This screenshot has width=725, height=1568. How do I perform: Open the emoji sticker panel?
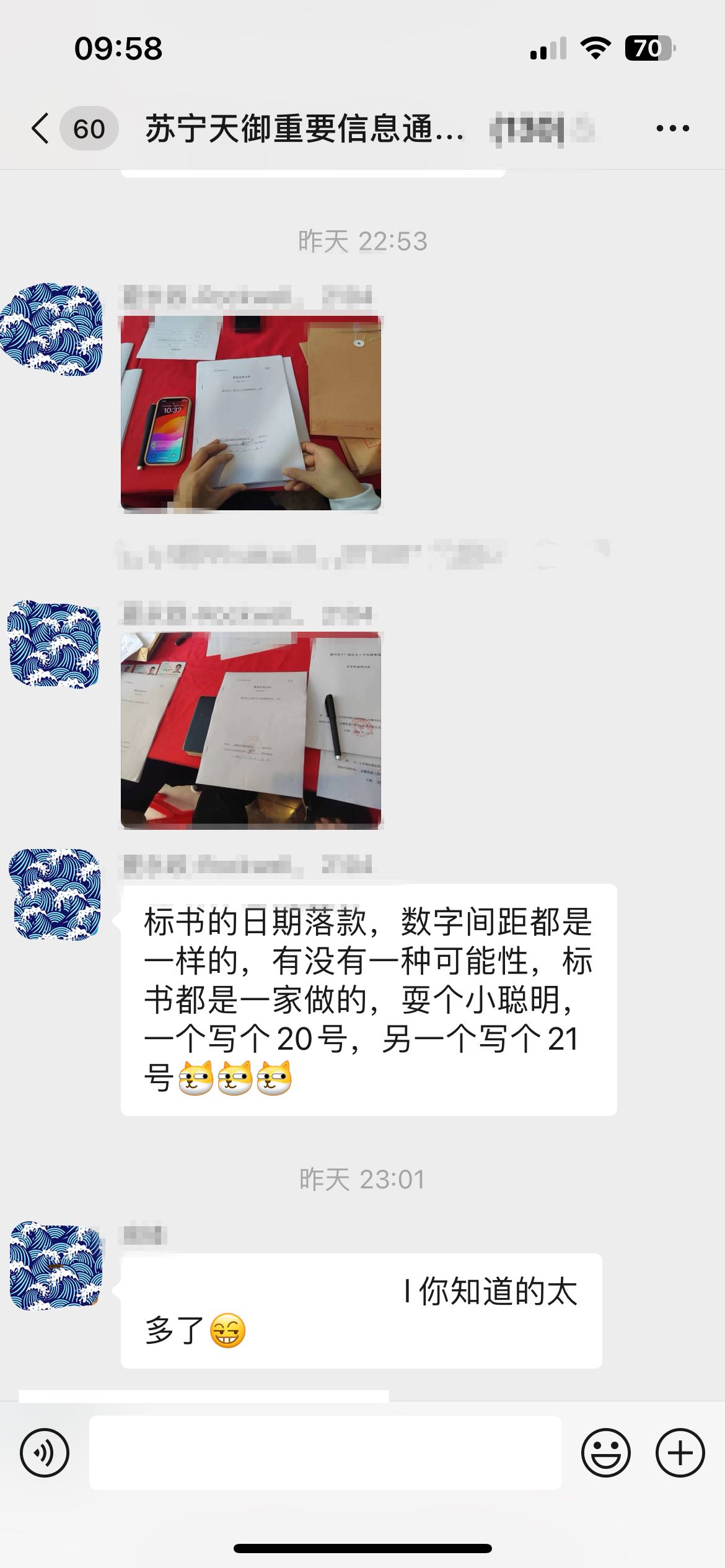click(x=605, y=1452)
